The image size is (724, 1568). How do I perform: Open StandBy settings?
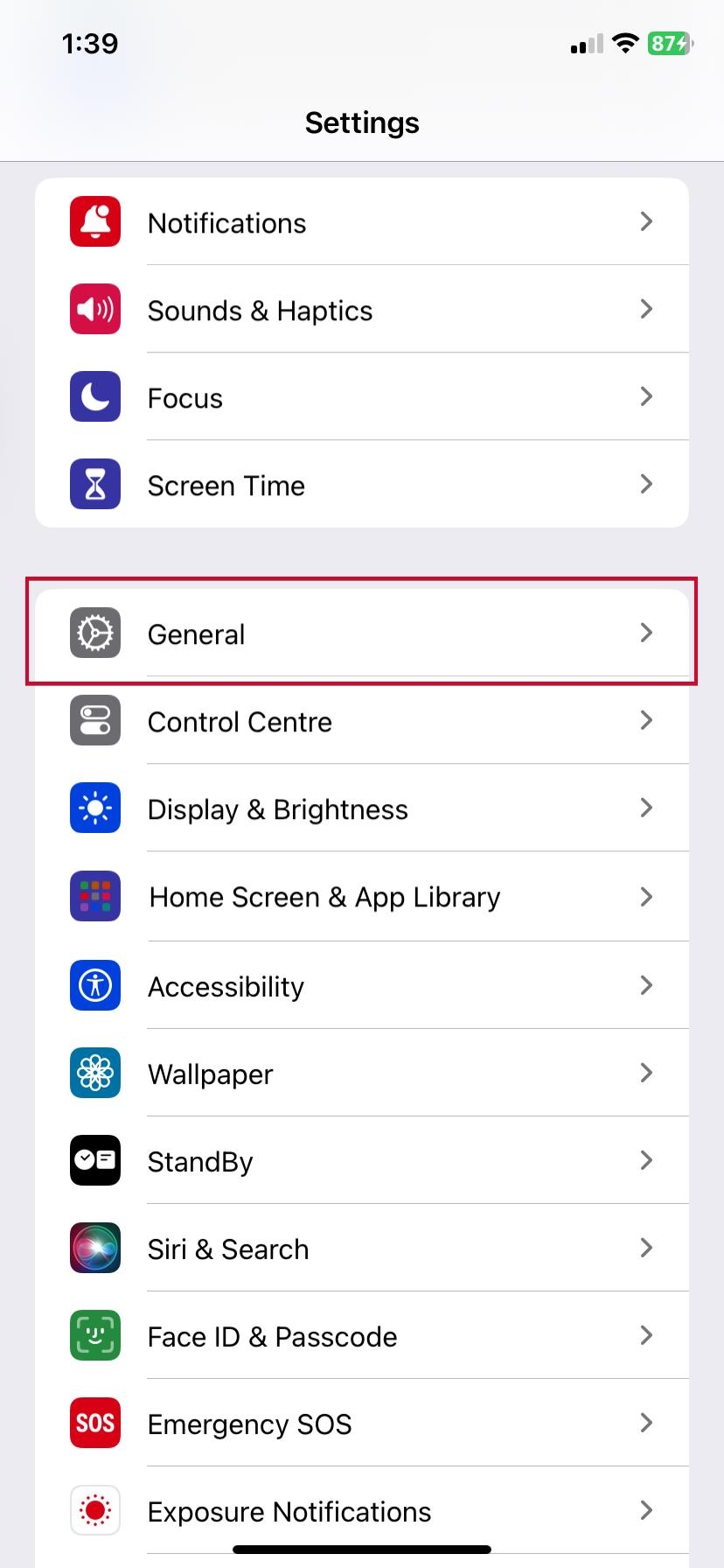[361, 1161]
